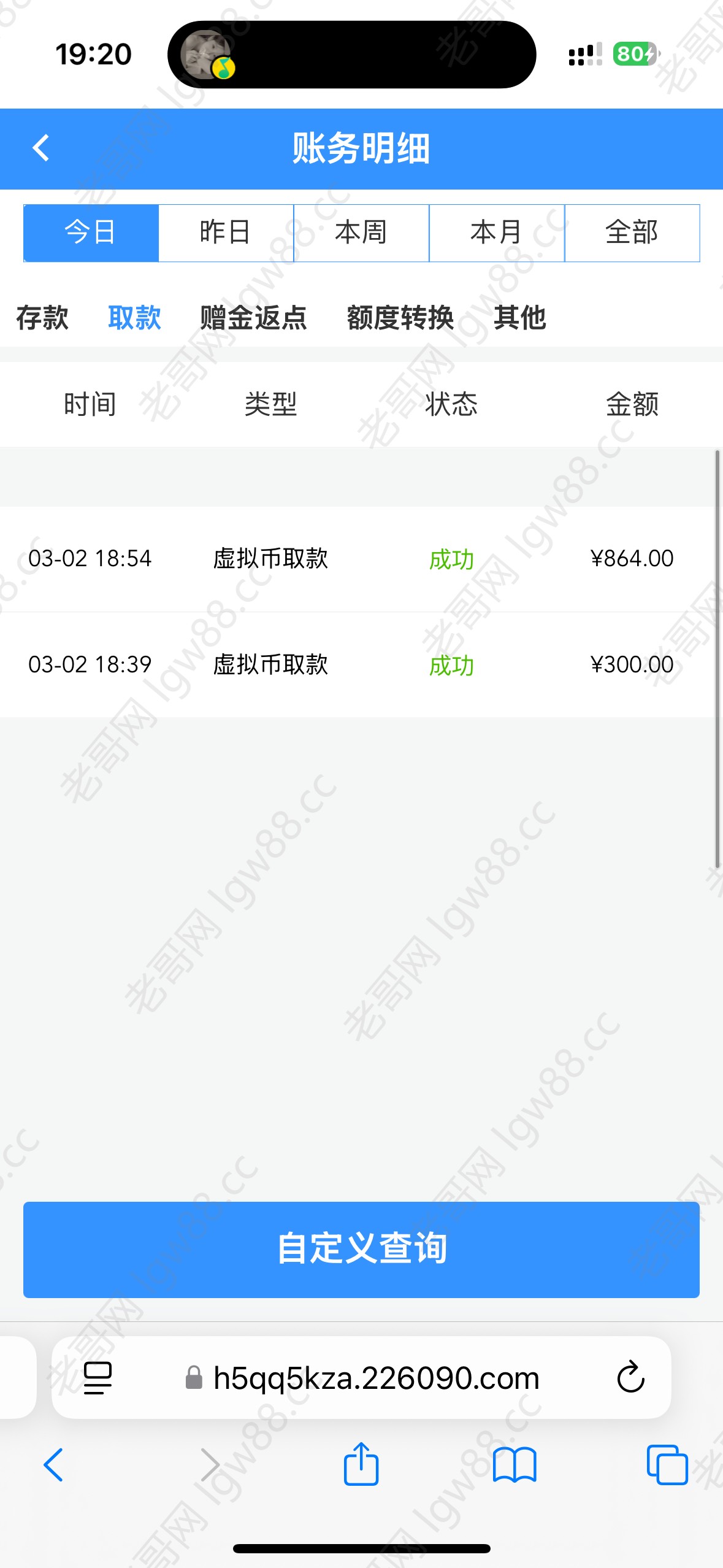This screenshot has height=1568, width=723.
Task: Open the Safari share sheet
Action: [x=361, y=1464]
